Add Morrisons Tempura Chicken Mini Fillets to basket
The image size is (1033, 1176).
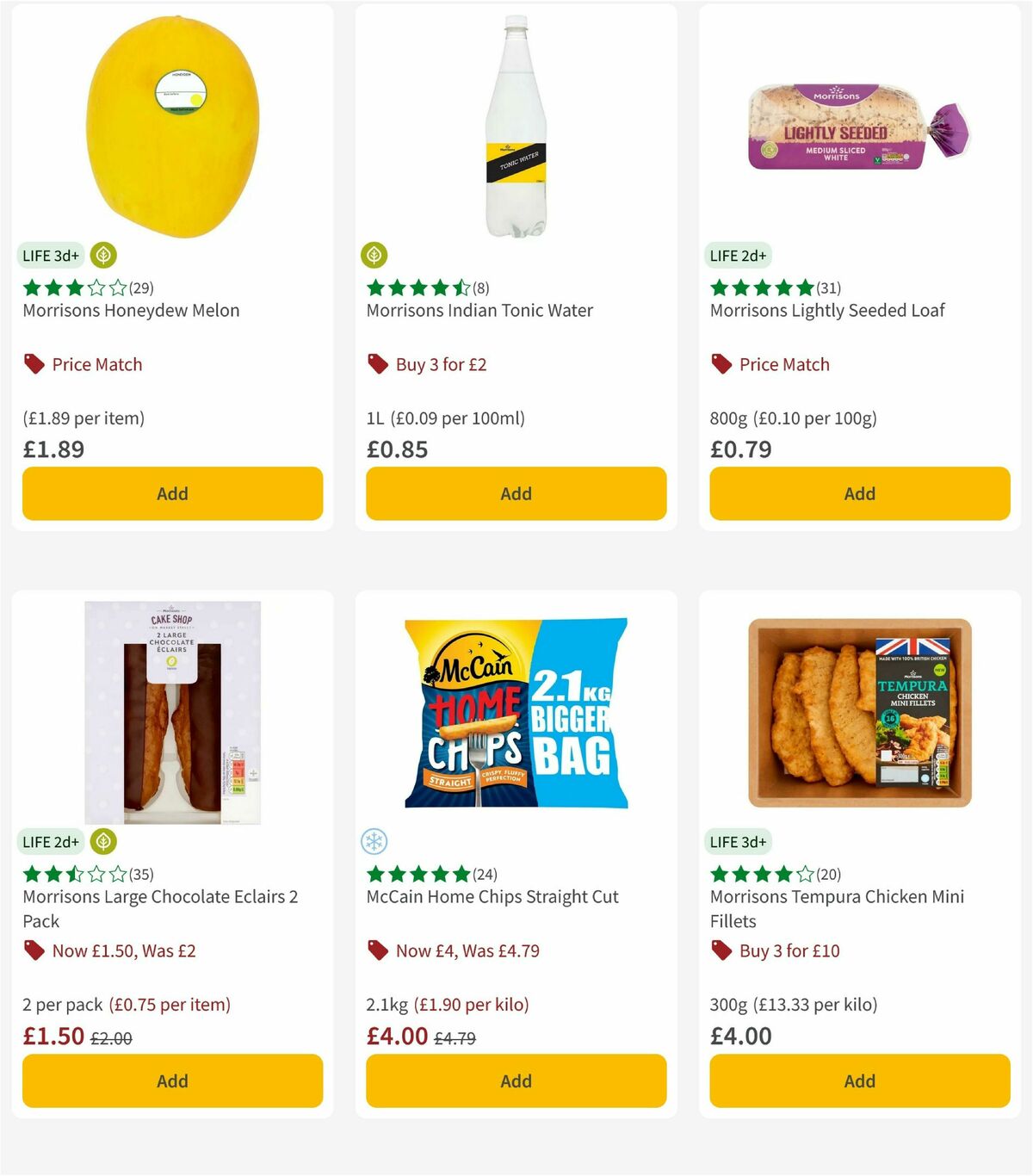(x=859, y=1080)
